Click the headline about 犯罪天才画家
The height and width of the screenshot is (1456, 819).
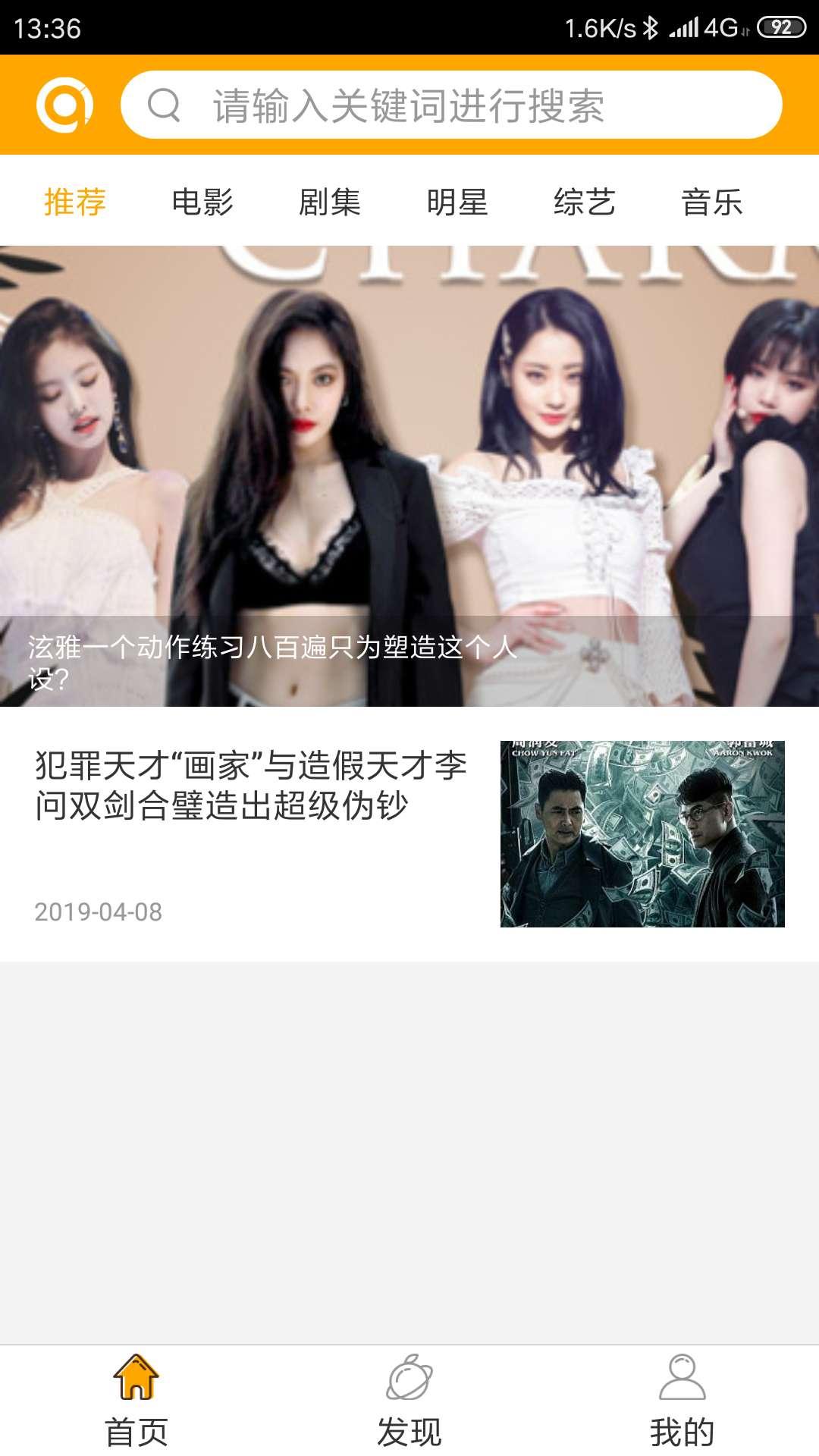(x=250, y=785)
